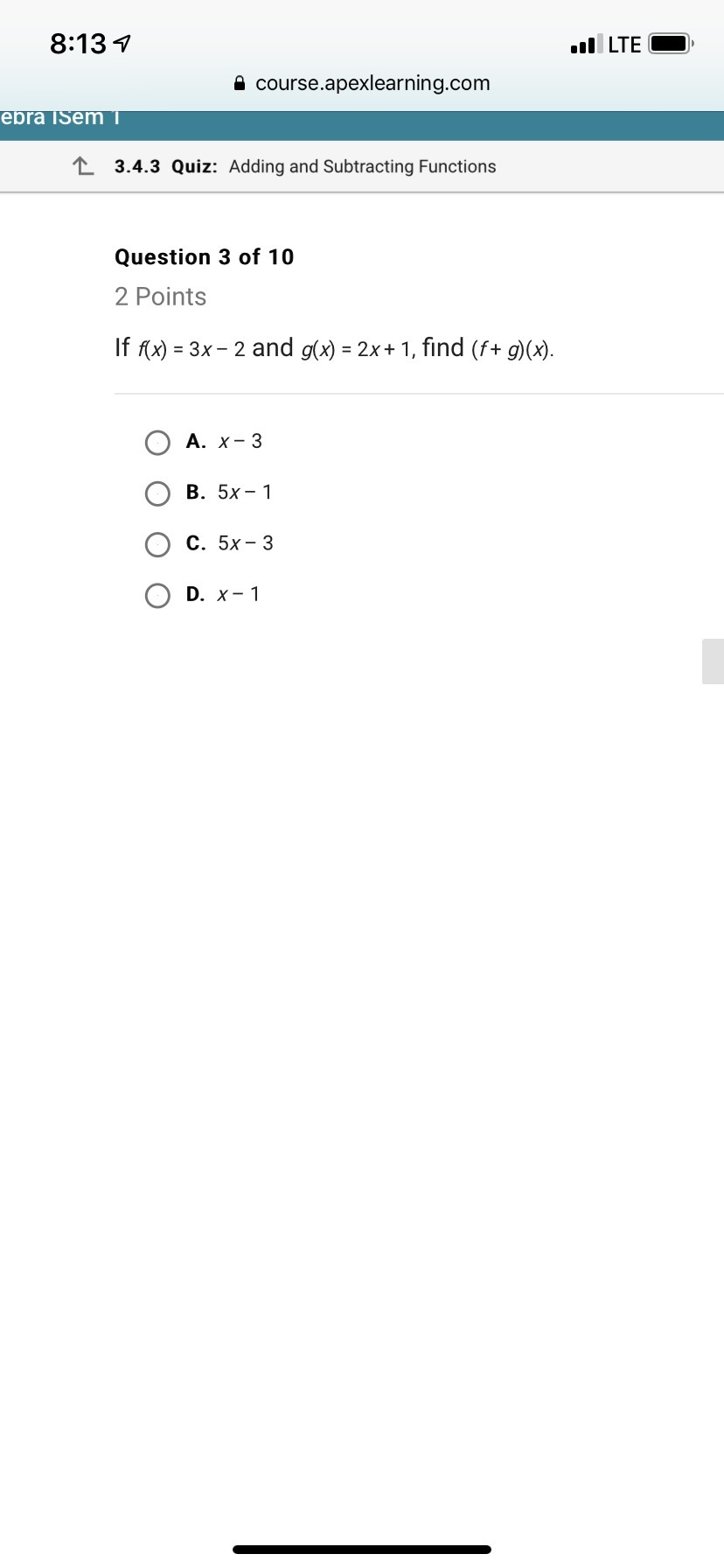Pick answer C, 5x − 3
The image size is (724, 1568).
click(157, 545)
